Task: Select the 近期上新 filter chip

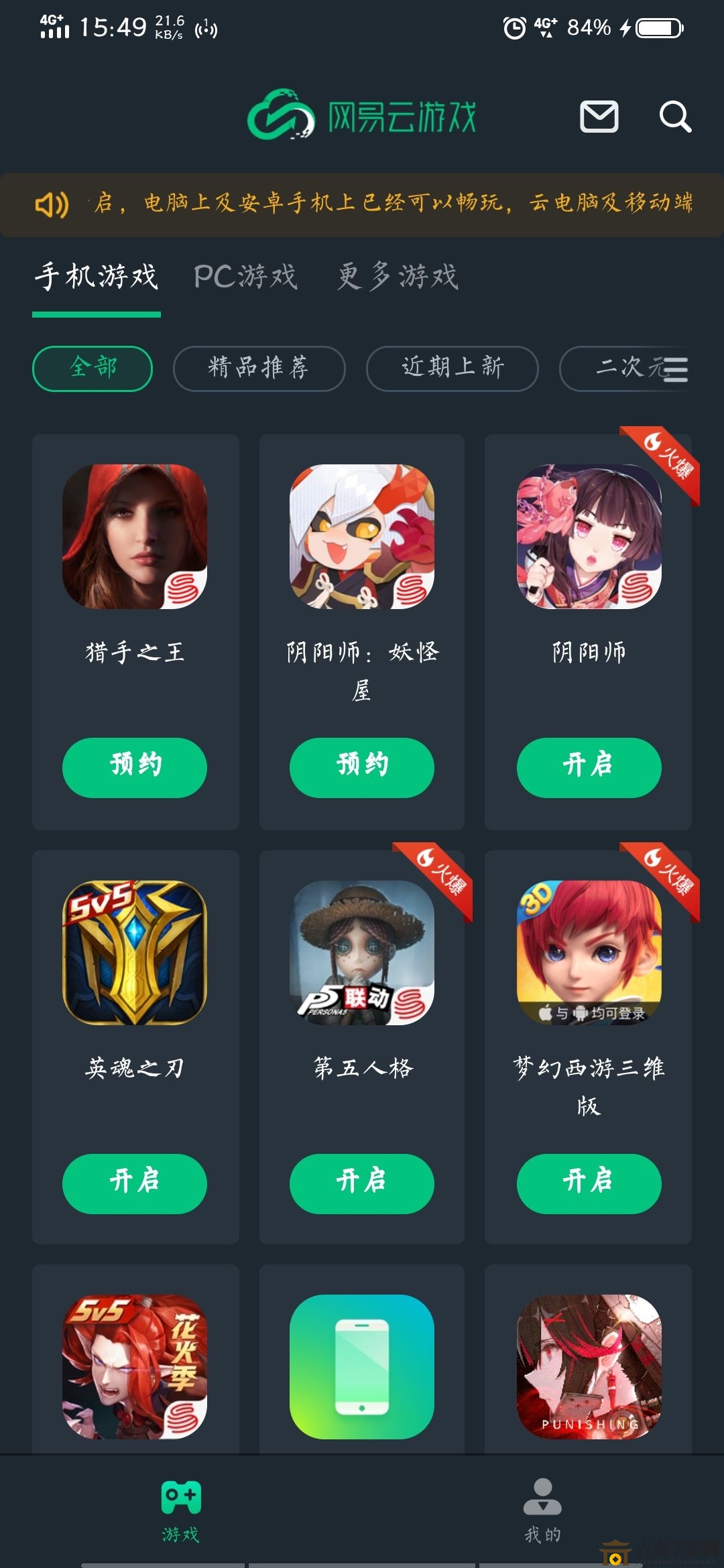Action: tap(452, 368)
